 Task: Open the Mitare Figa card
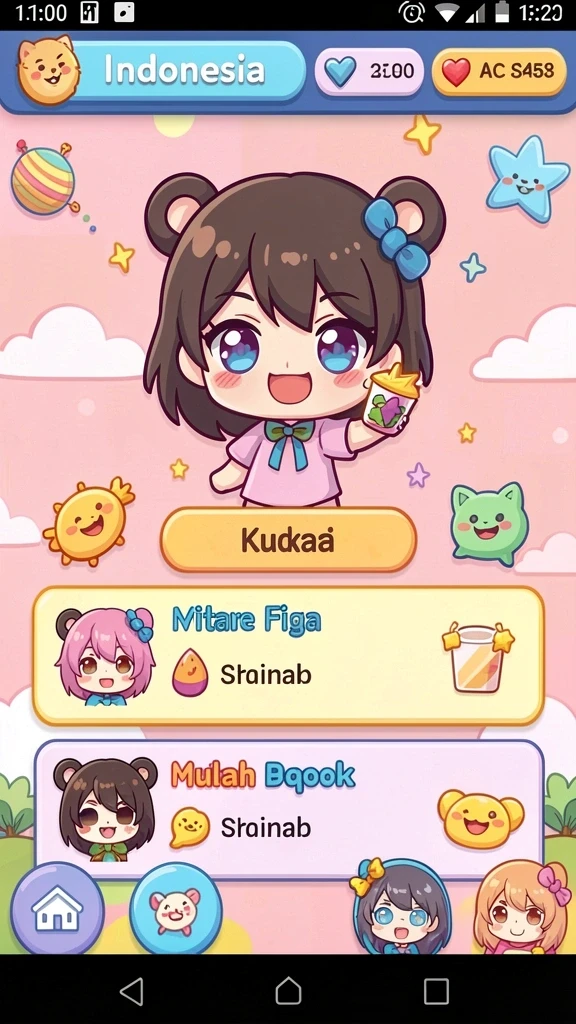click(288, 656)
